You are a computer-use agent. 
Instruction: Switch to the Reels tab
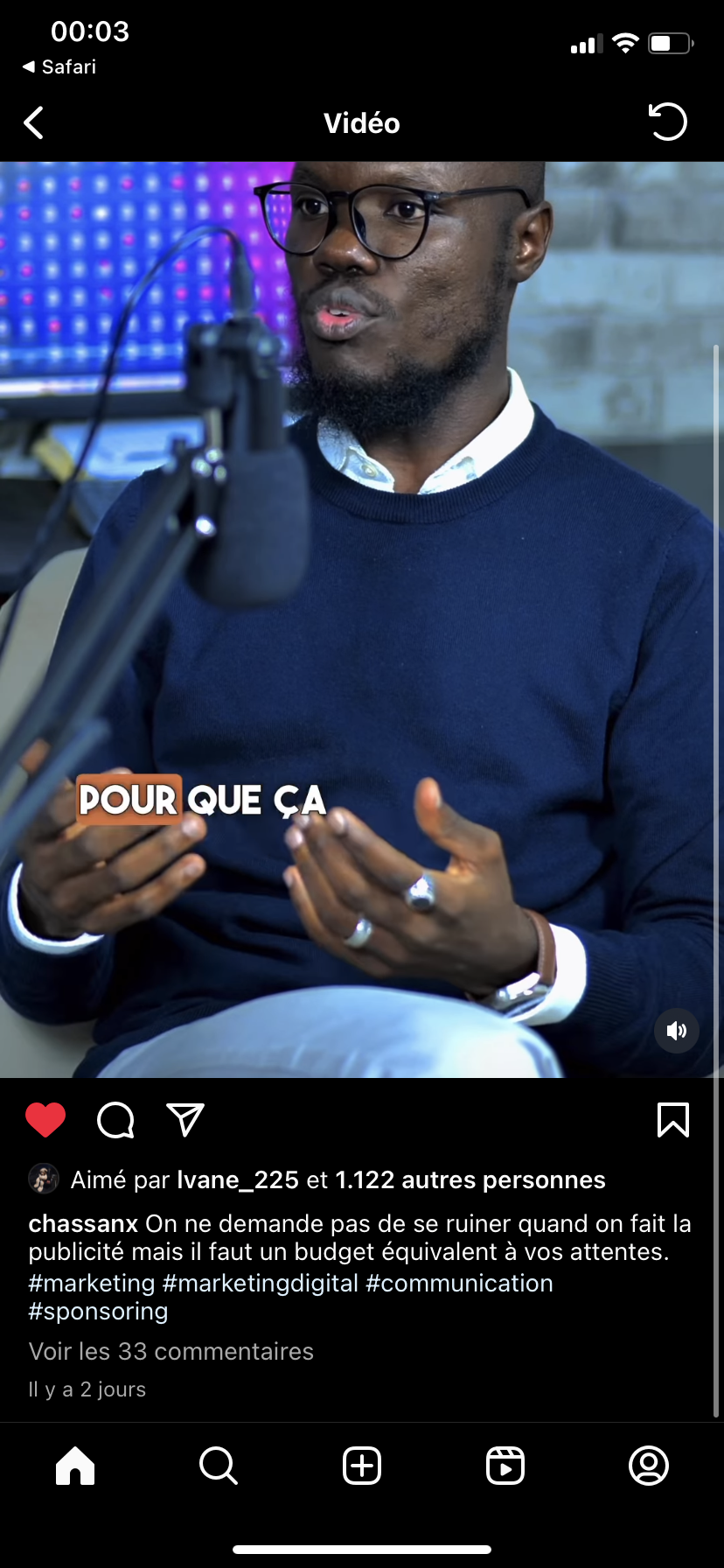coord(505,1466)
